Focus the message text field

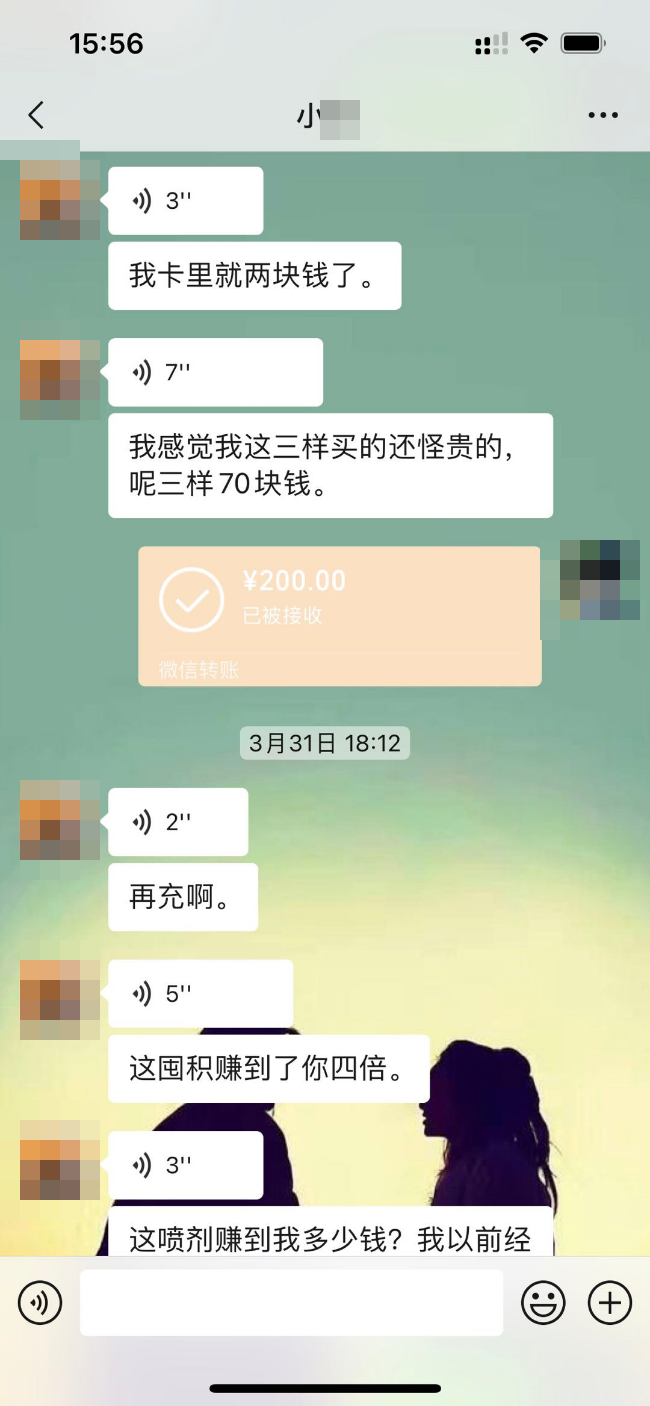point(291,1303)
